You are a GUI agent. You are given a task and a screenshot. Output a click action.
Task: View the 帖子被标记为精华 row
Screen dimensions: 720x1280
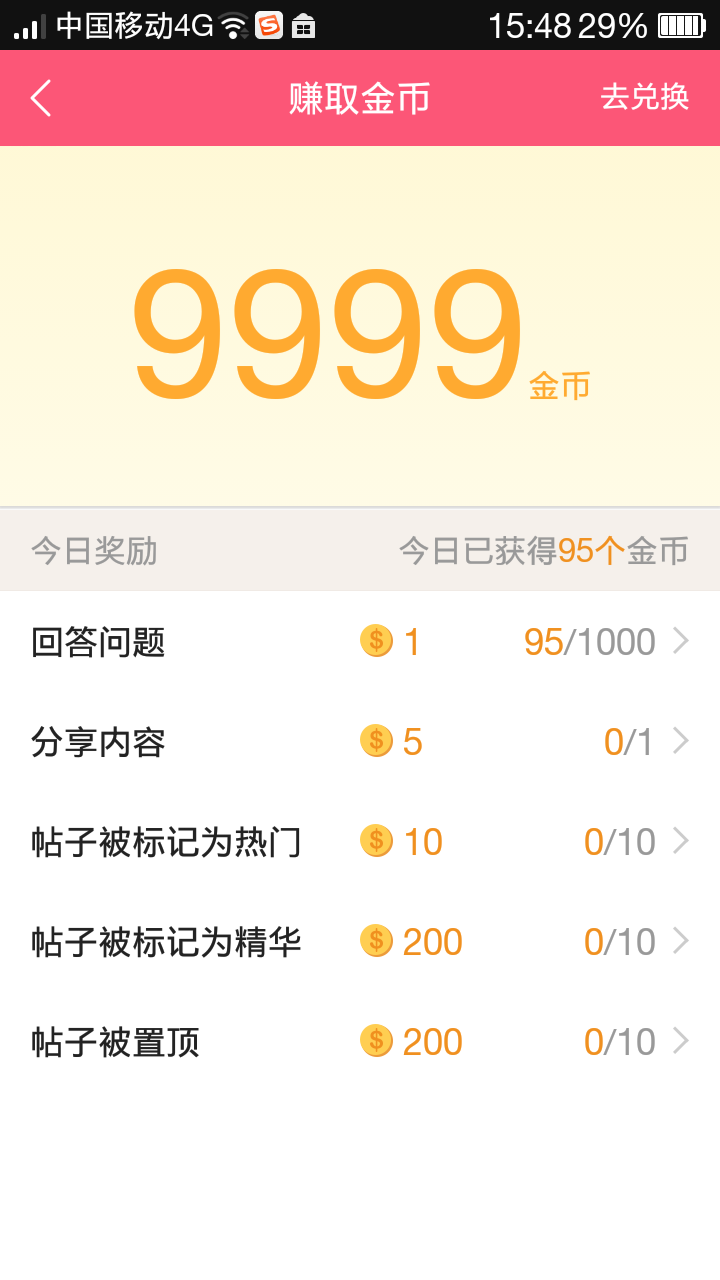[x=360, y=941]
